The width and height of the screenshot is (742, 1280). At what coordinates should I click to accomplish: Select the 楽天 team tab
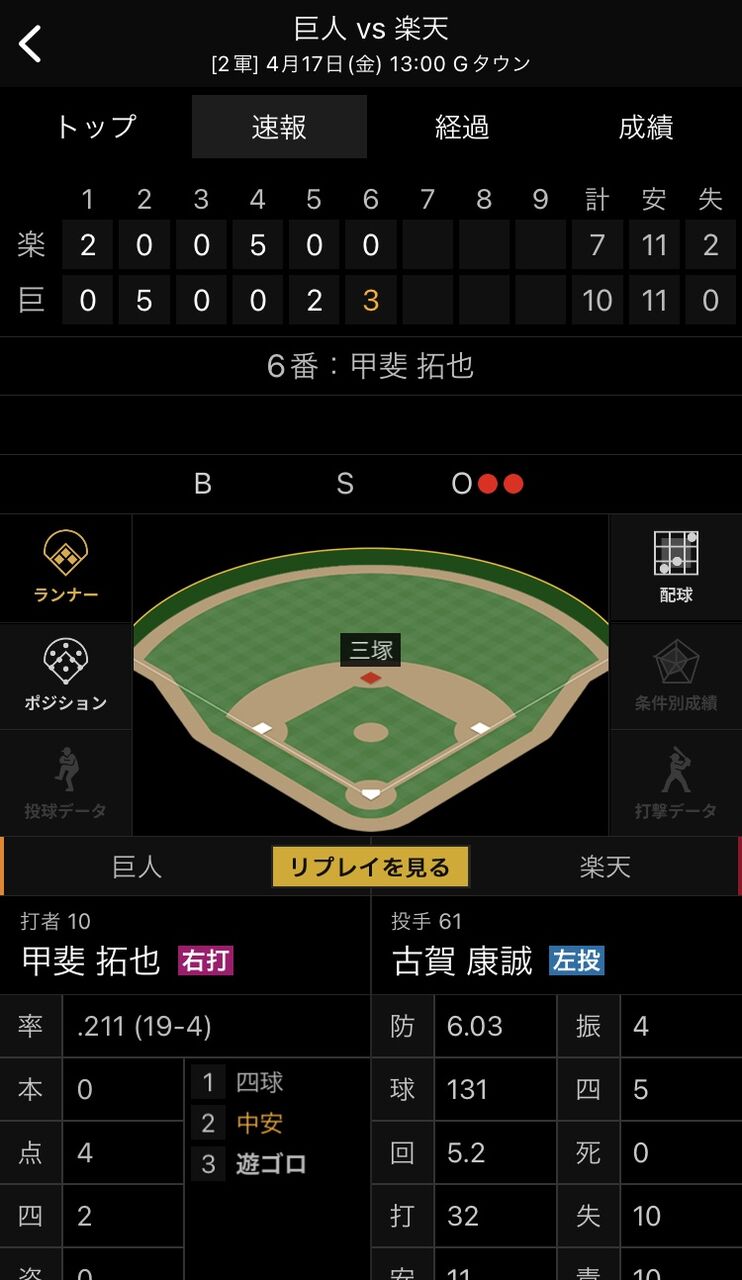click(605, 867)
